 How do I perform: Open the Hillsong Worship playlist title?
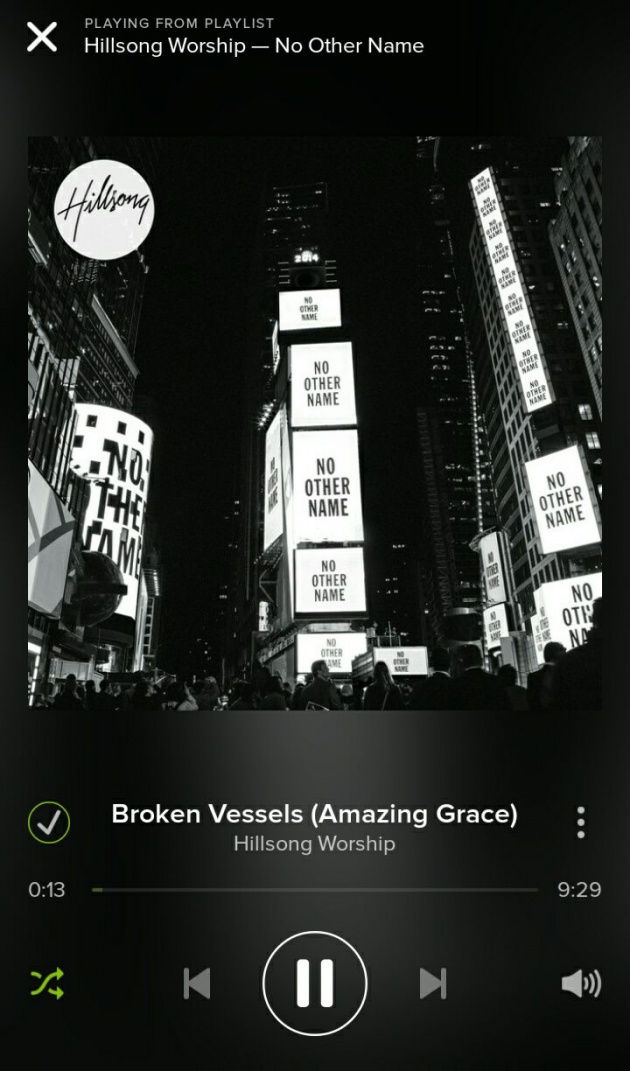[x=254, y=46]
